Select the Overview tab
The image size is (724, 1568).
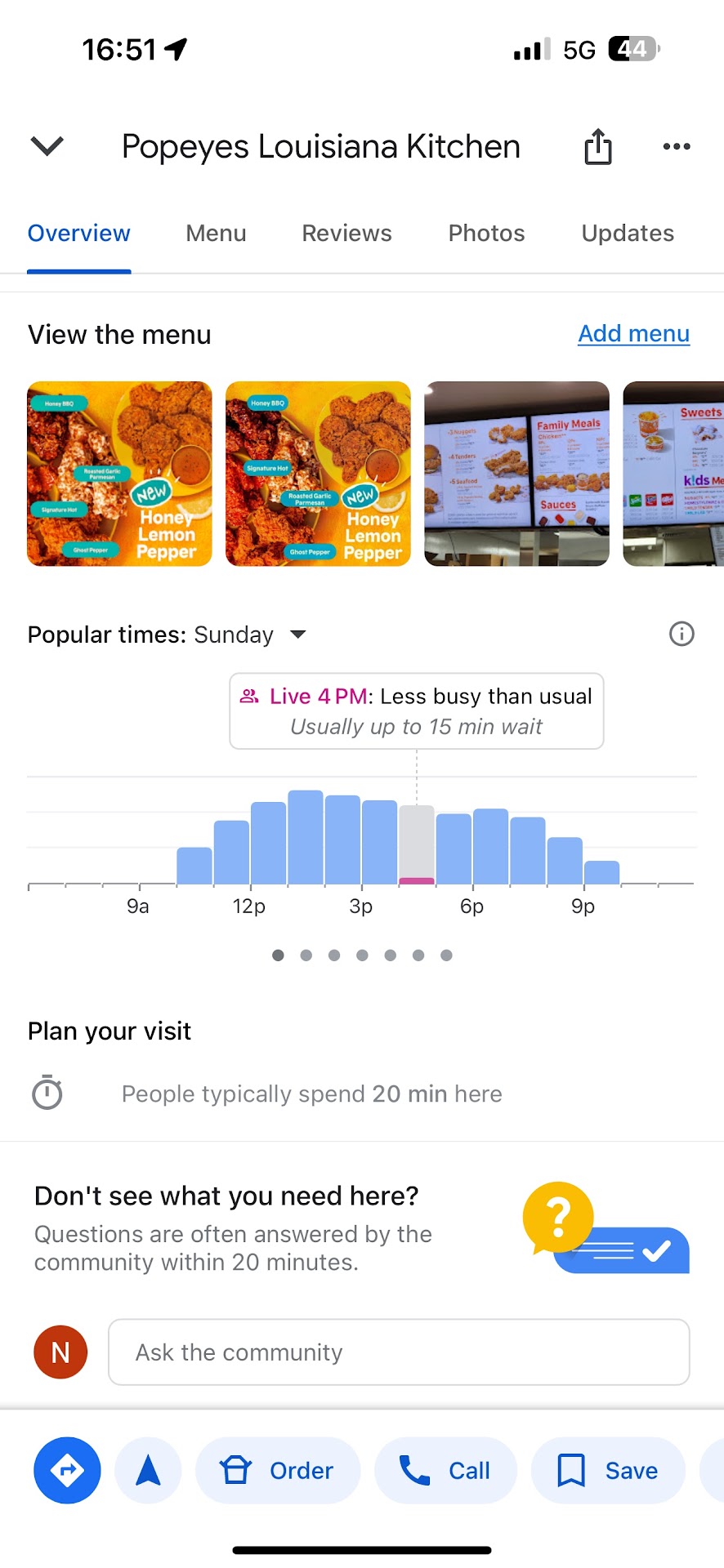tap(79, 234)
